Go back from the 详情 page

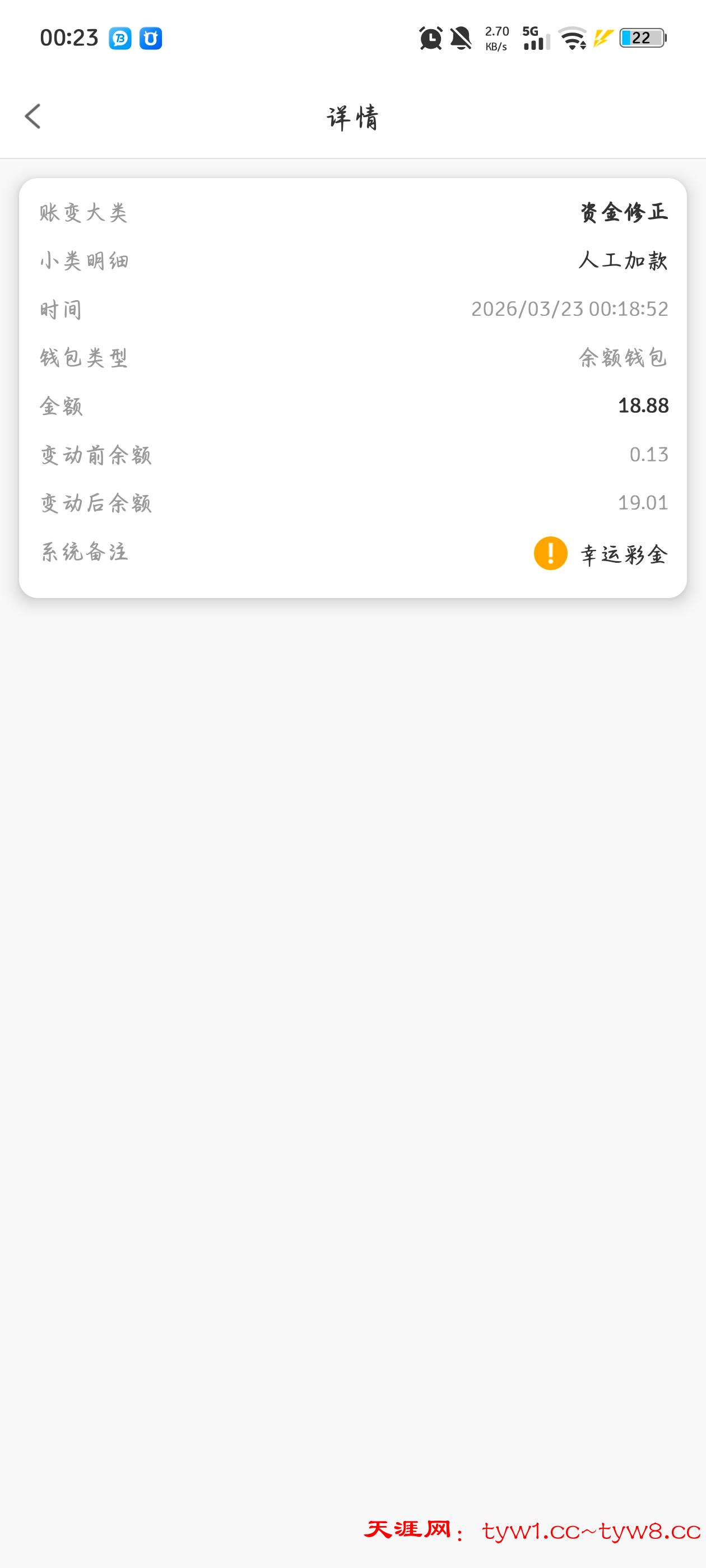click(x=33, y=116)
